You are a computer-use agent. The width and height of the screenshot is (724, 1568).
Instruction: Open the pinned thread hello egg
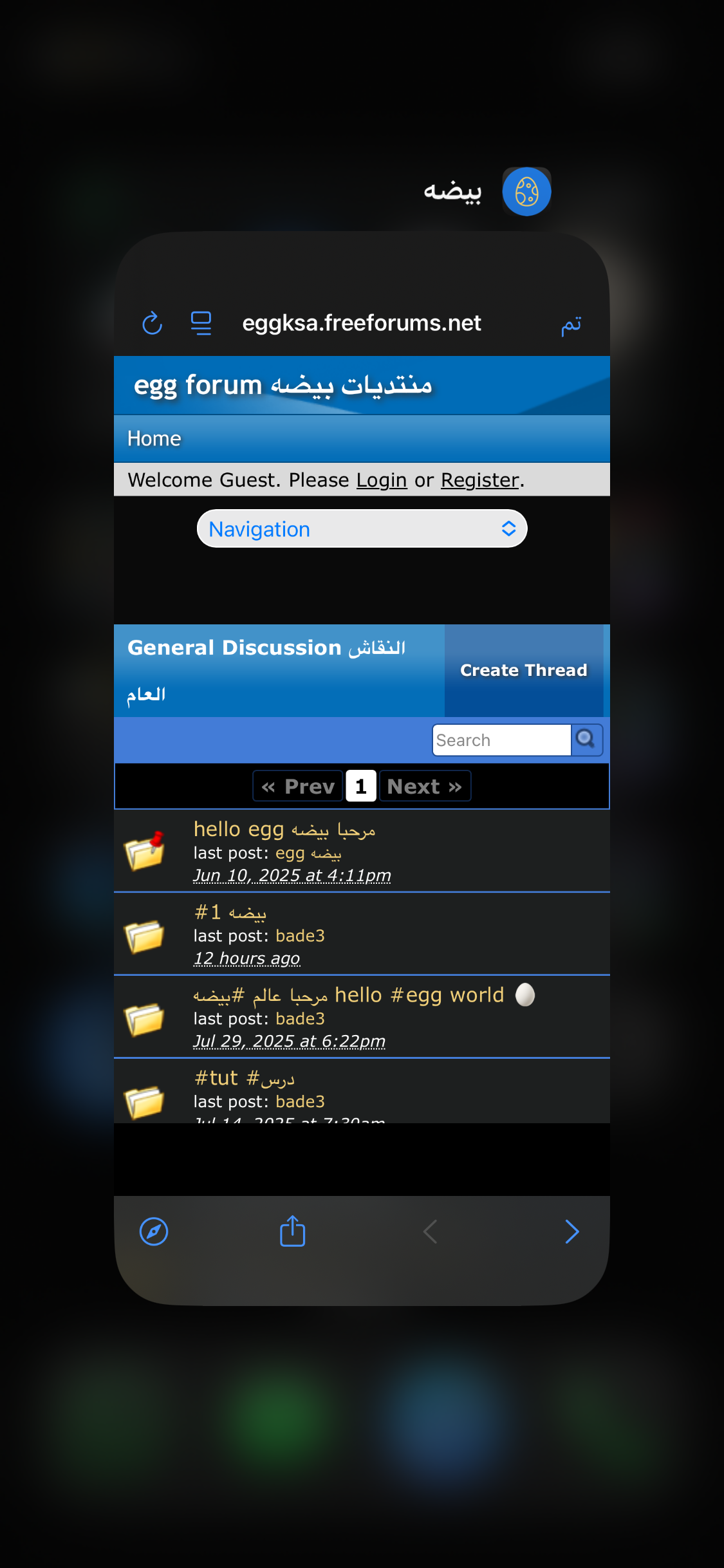point(284,830)
